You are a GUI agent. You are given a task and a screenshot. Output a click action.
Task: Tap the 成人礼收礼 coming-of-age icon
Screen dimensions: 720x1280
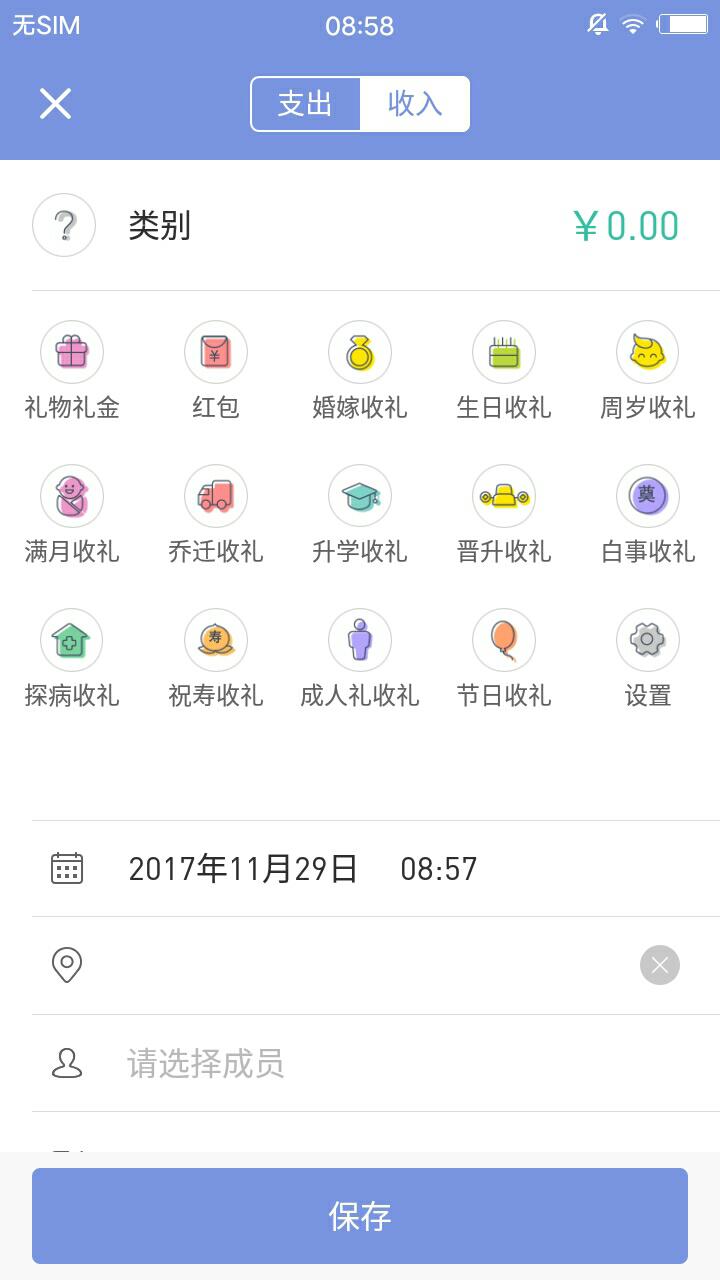tap(359, 640)
